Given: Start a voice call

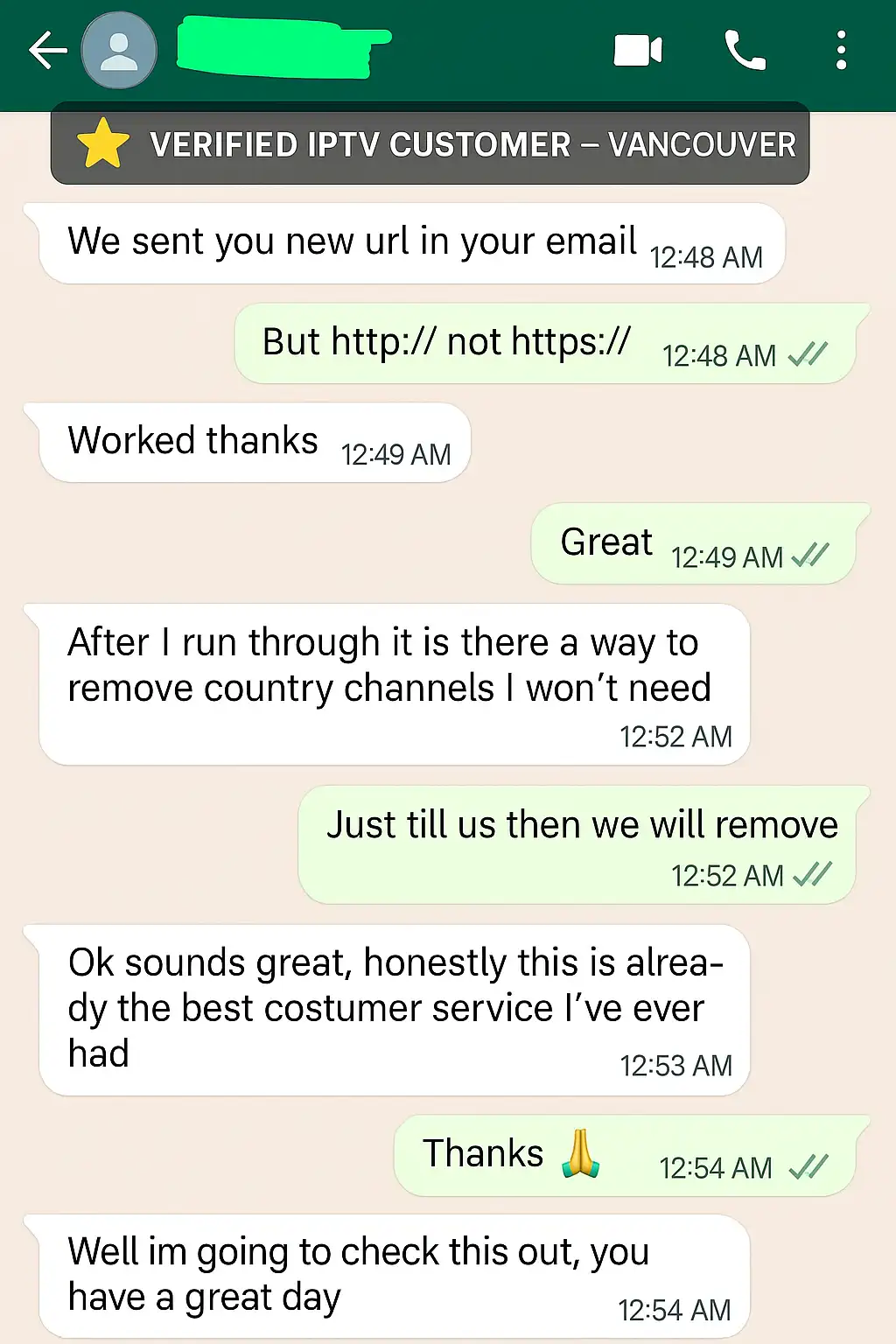Looking at the screenshot, I should (x=745, y=51).
